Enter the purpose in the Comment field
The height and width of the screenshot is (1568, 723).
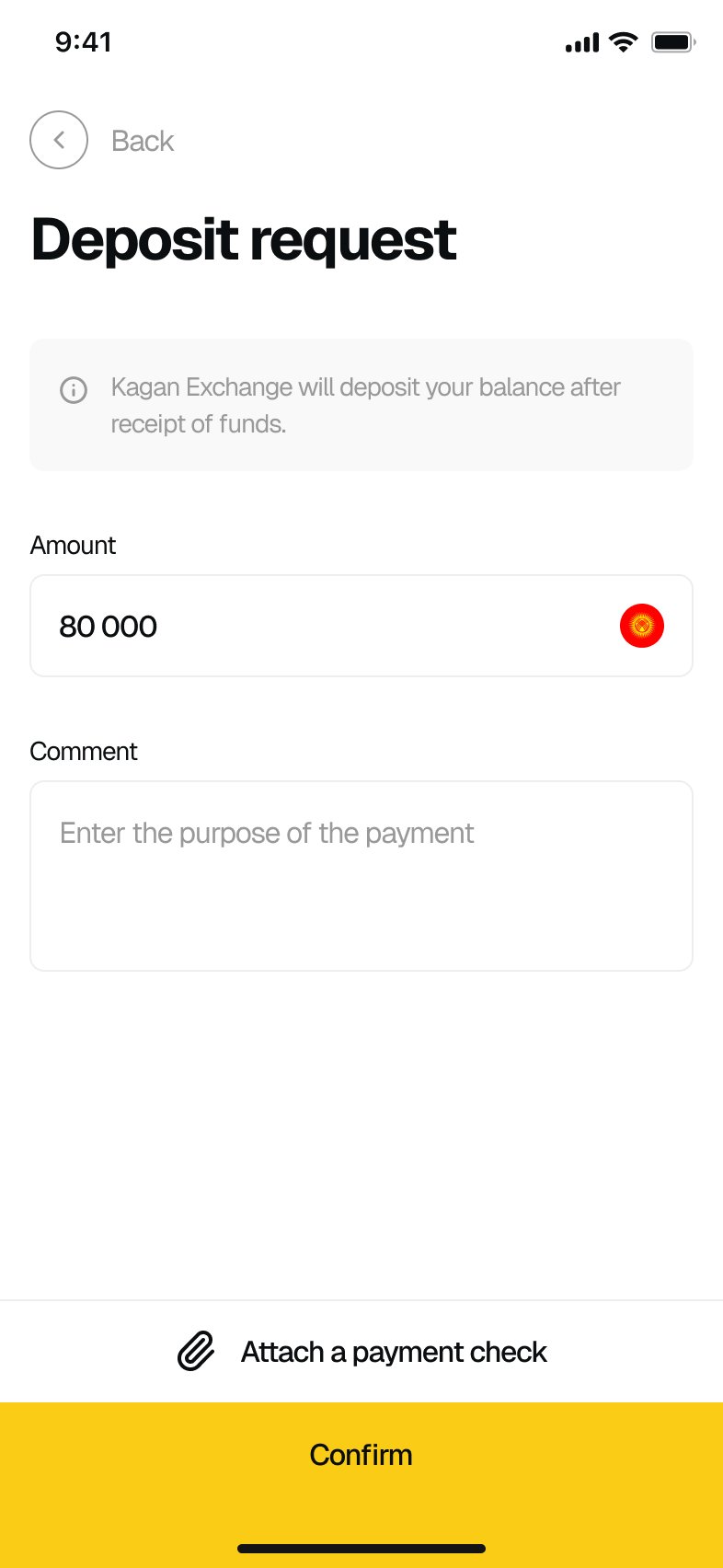coord(361,875)
